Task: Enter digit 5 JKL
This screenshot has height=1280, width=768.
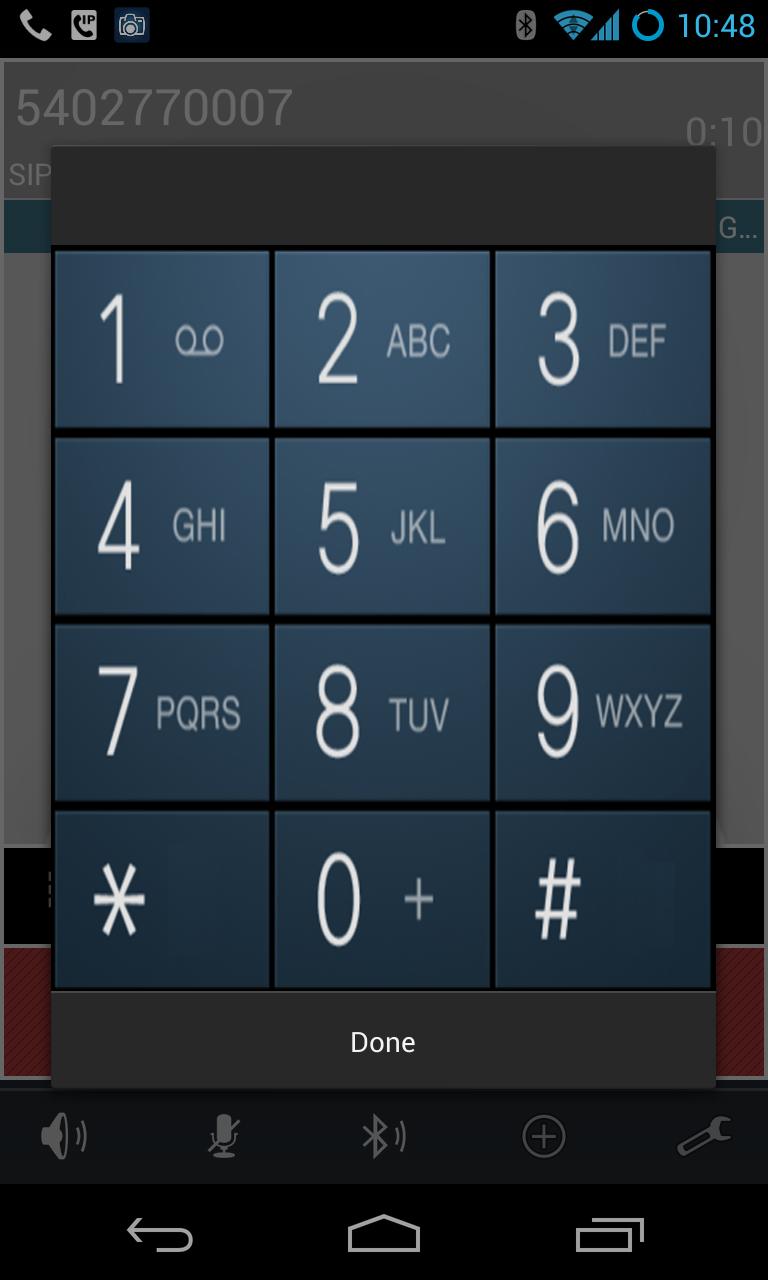Action: point(382,526)
